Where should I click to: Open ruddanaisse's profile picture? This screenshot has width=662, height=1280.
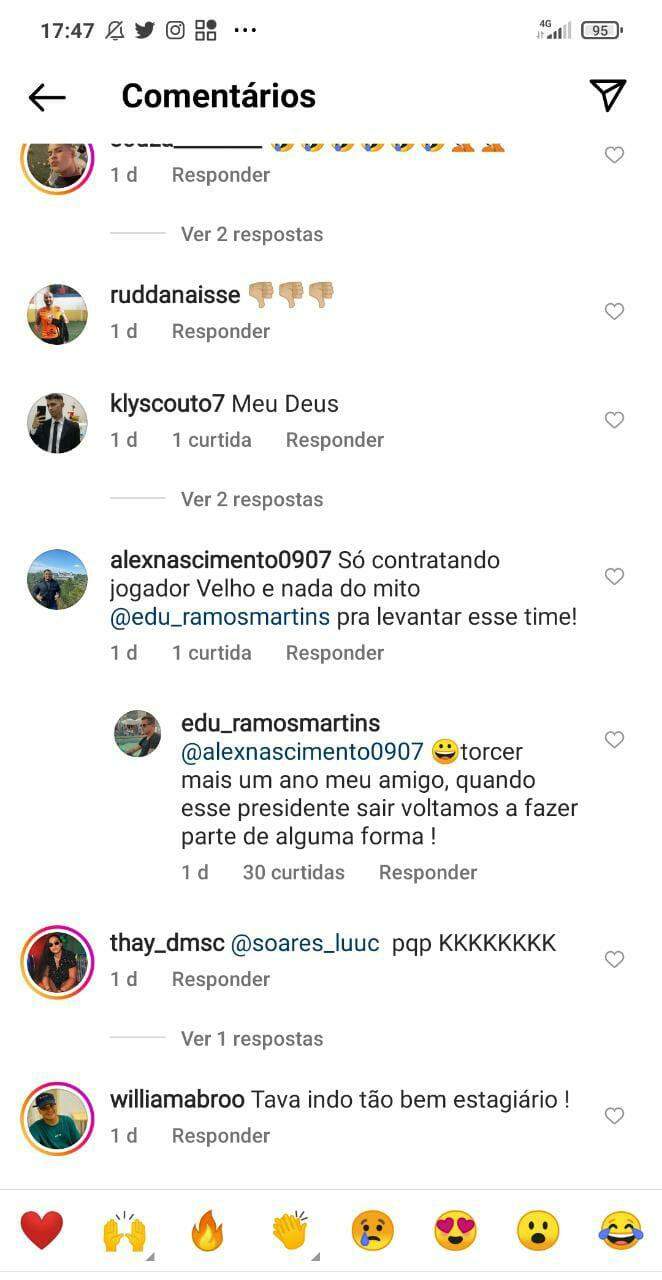[x=57, y=314]
